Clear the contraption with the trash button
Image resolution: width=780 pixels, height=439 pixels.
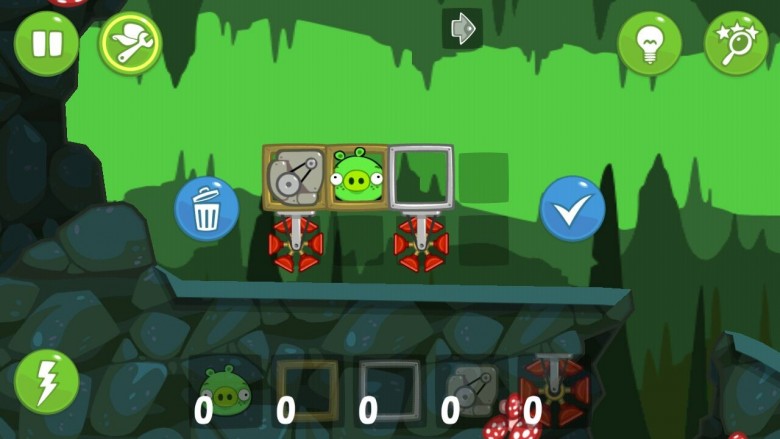coord(206,209)
